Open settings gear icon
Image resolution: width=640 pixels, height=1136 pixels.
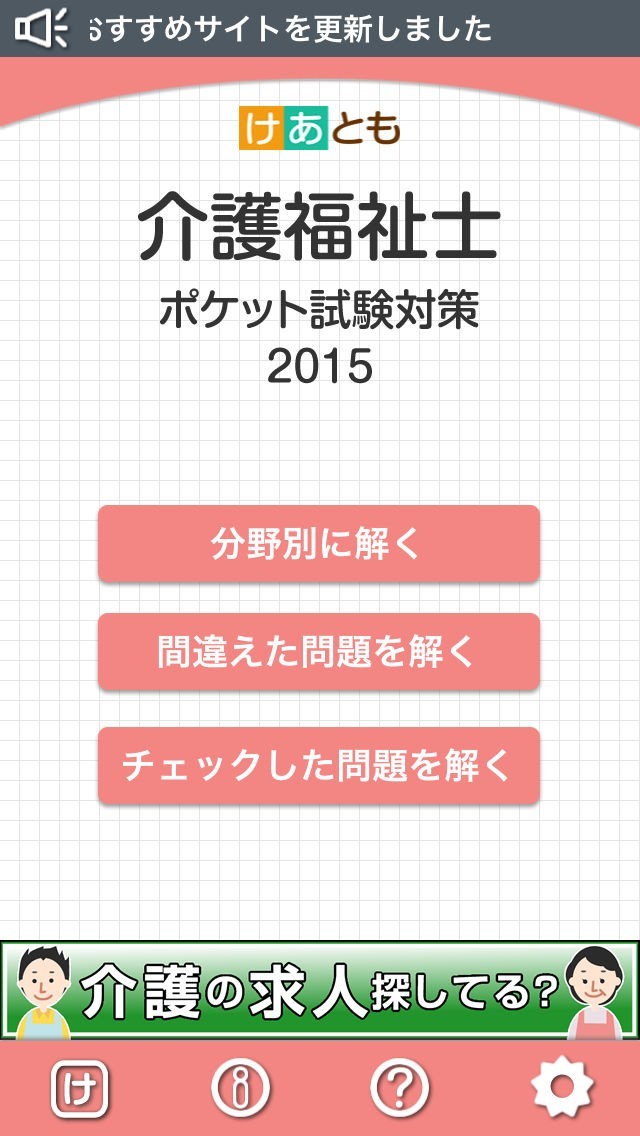[x=561, y=1086]
